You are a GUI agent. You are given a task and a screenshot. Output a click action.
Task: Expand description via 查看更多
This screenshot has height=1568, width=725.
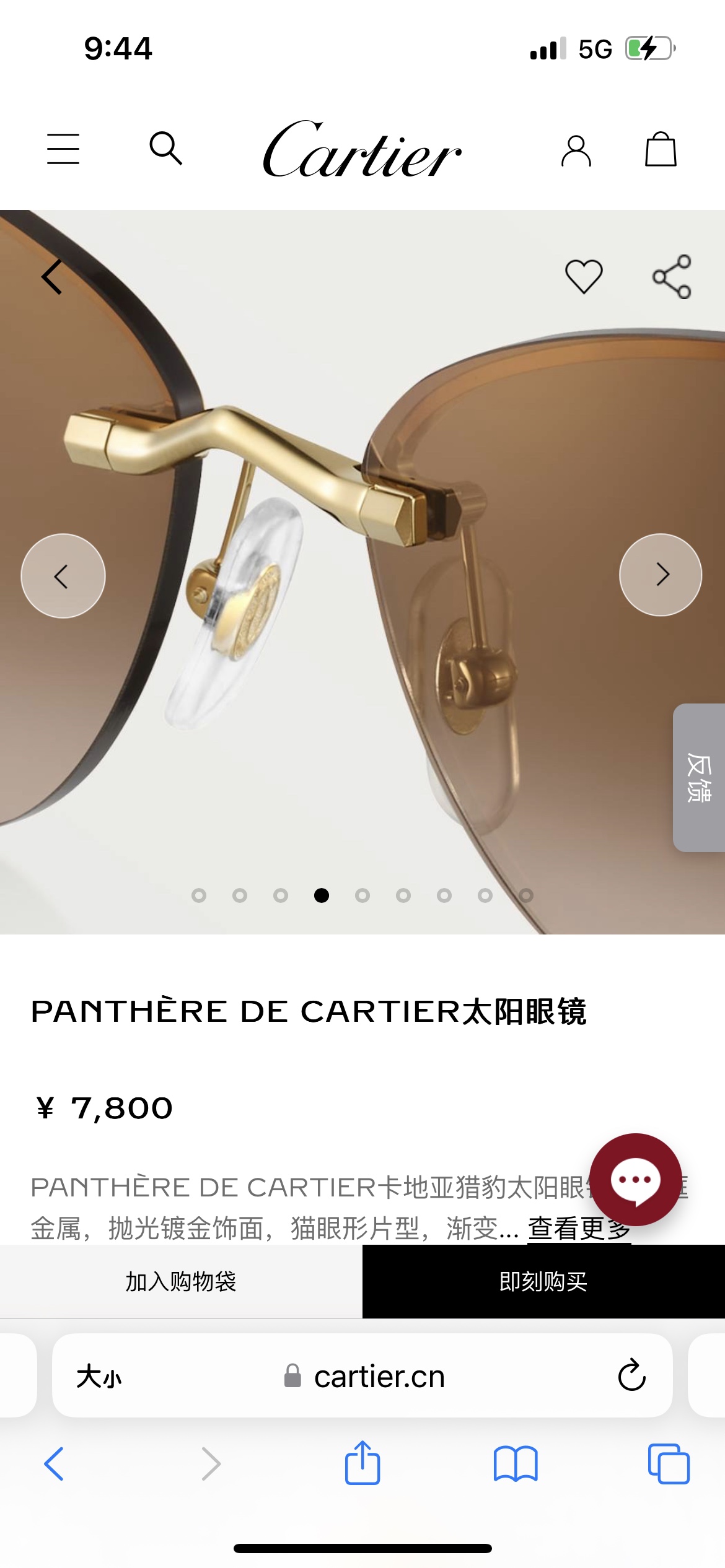(579, 1228)
